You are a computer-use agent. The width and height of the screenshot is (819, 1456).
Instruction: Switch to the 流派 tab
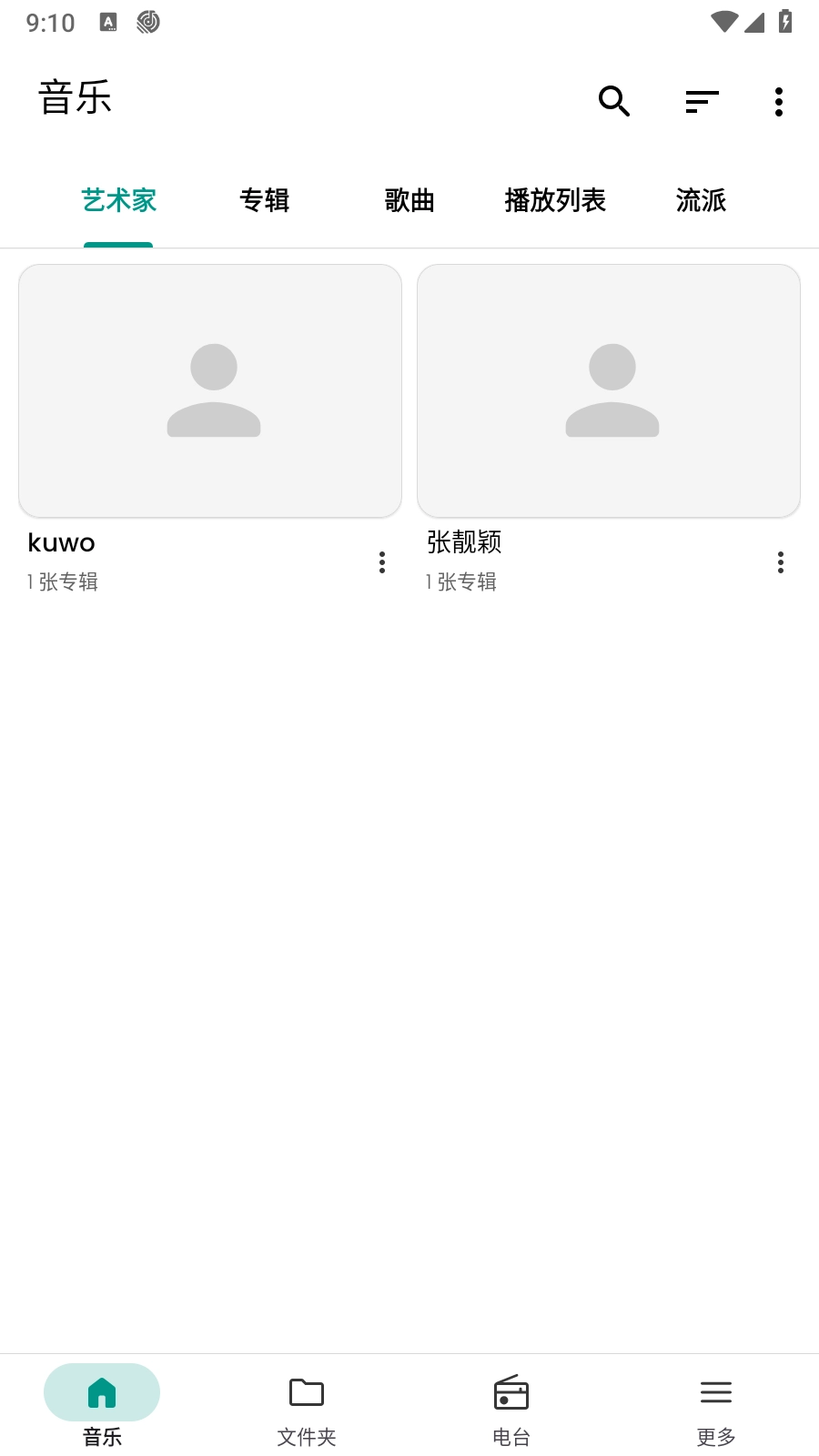[701, 200]
